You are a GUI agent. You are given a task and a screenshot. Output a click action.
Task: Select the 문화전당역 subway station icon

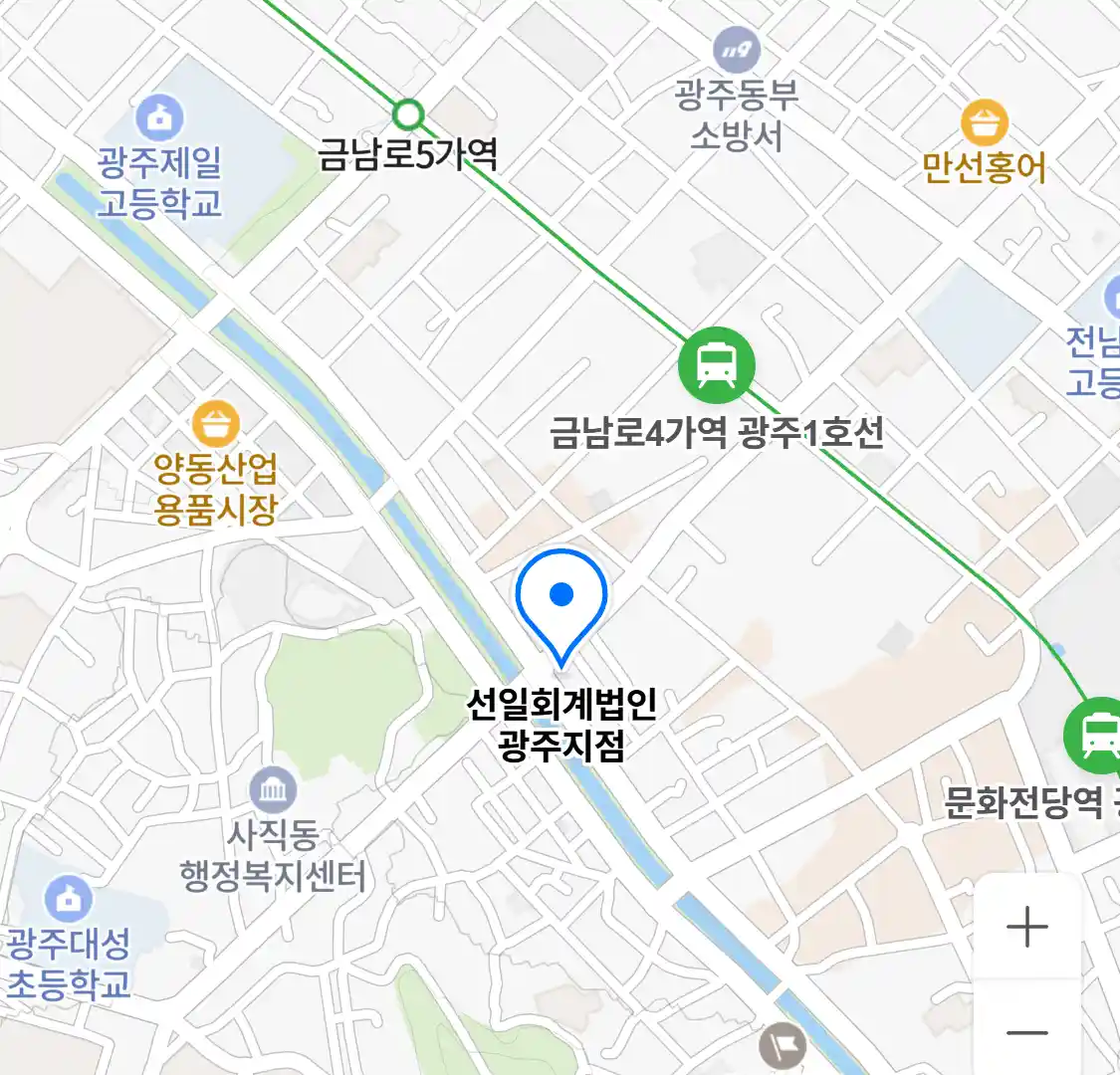(x=1095, y=736)
